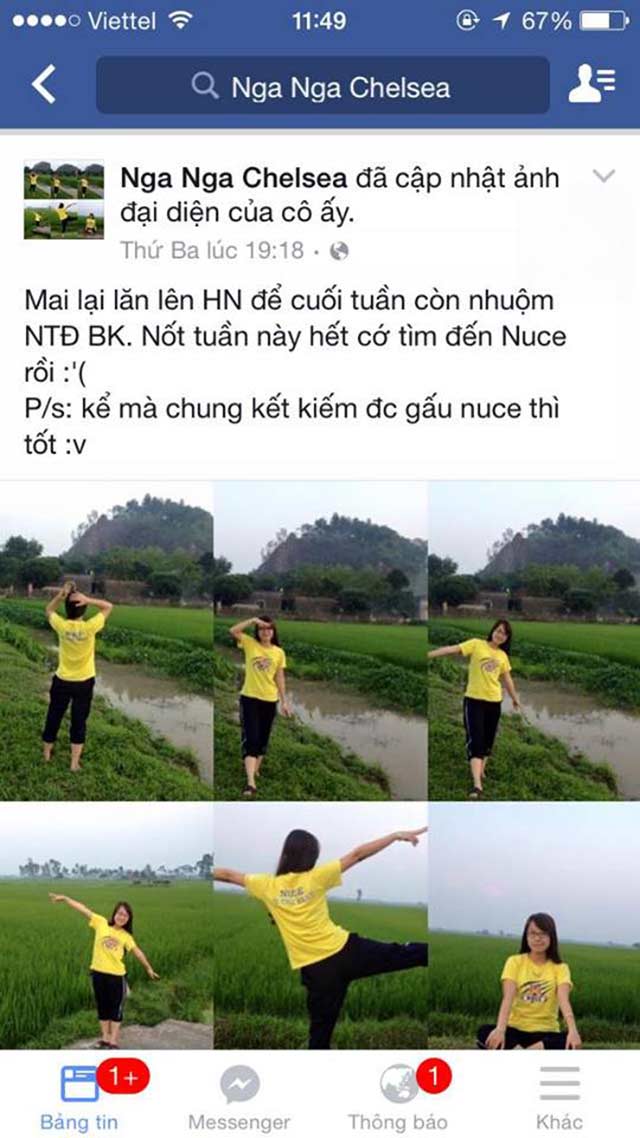The width and height of the screenshot is (640, 1138).
Task: Tap the search field showing Nga Nga Chelsea
Action: tap(322, 87)
